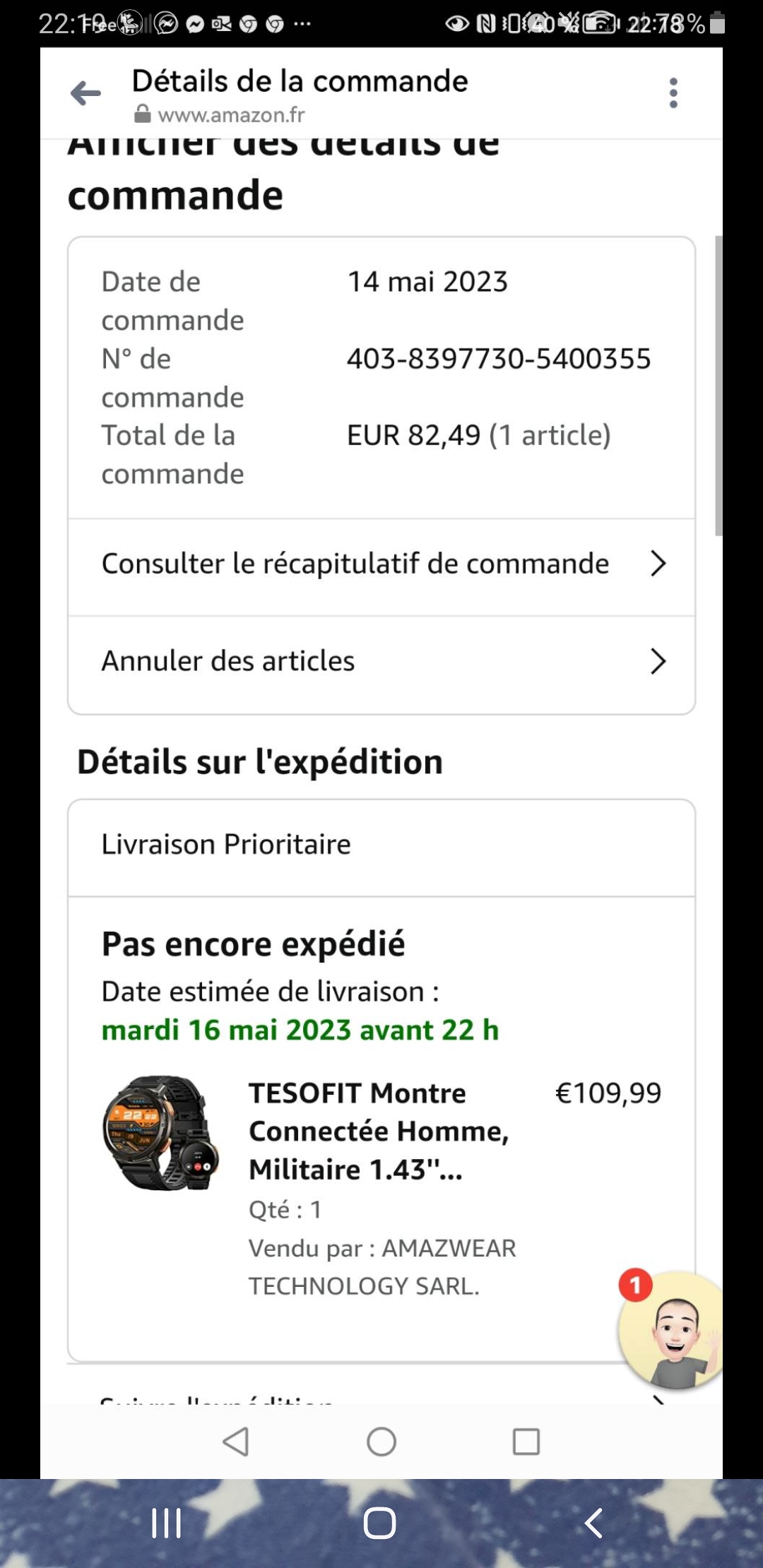Open the three-dot overflow menu

tap(673, 93)
